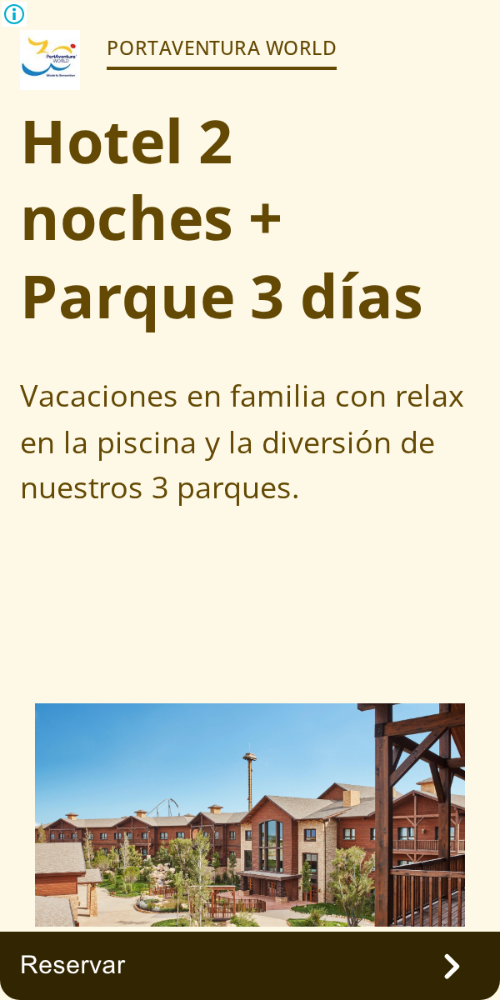Open the ad info icon

(14, 14)
